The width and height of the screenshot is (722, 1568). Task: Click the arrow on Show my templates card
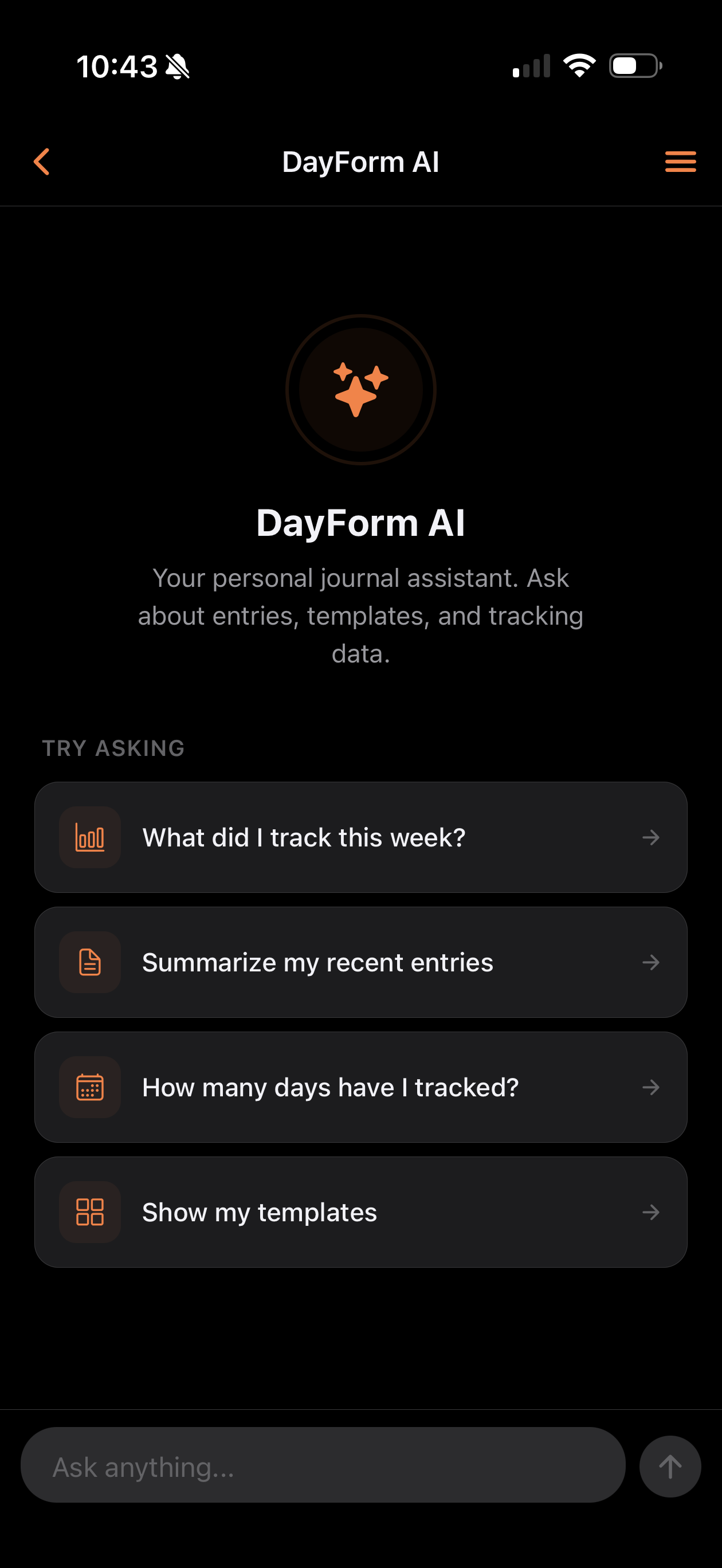pyautogui.click(x=651, y=1212)
